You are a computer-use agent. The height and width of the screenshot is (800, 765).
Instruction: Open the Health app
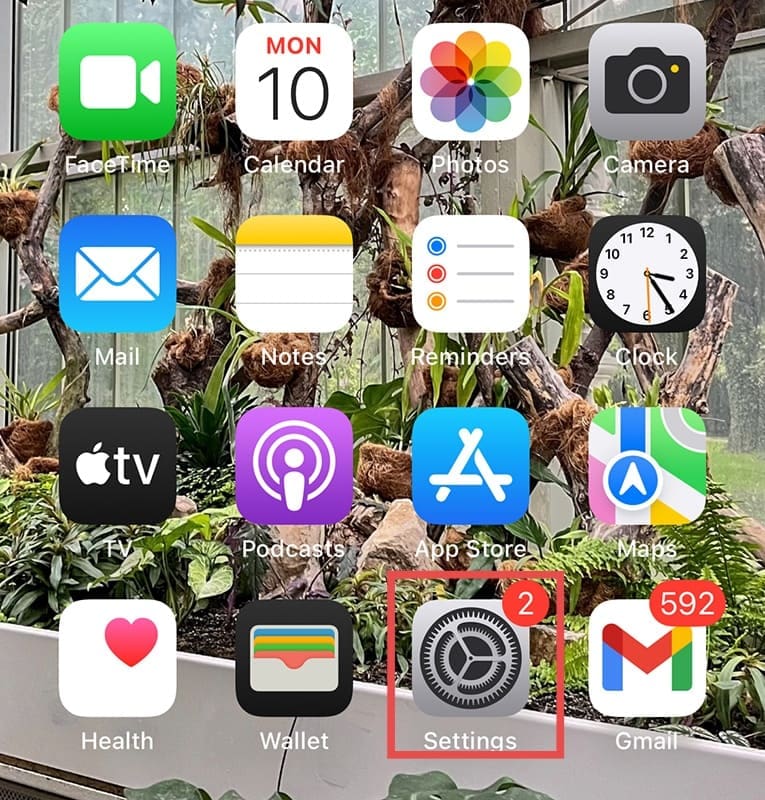coord(117,658)
